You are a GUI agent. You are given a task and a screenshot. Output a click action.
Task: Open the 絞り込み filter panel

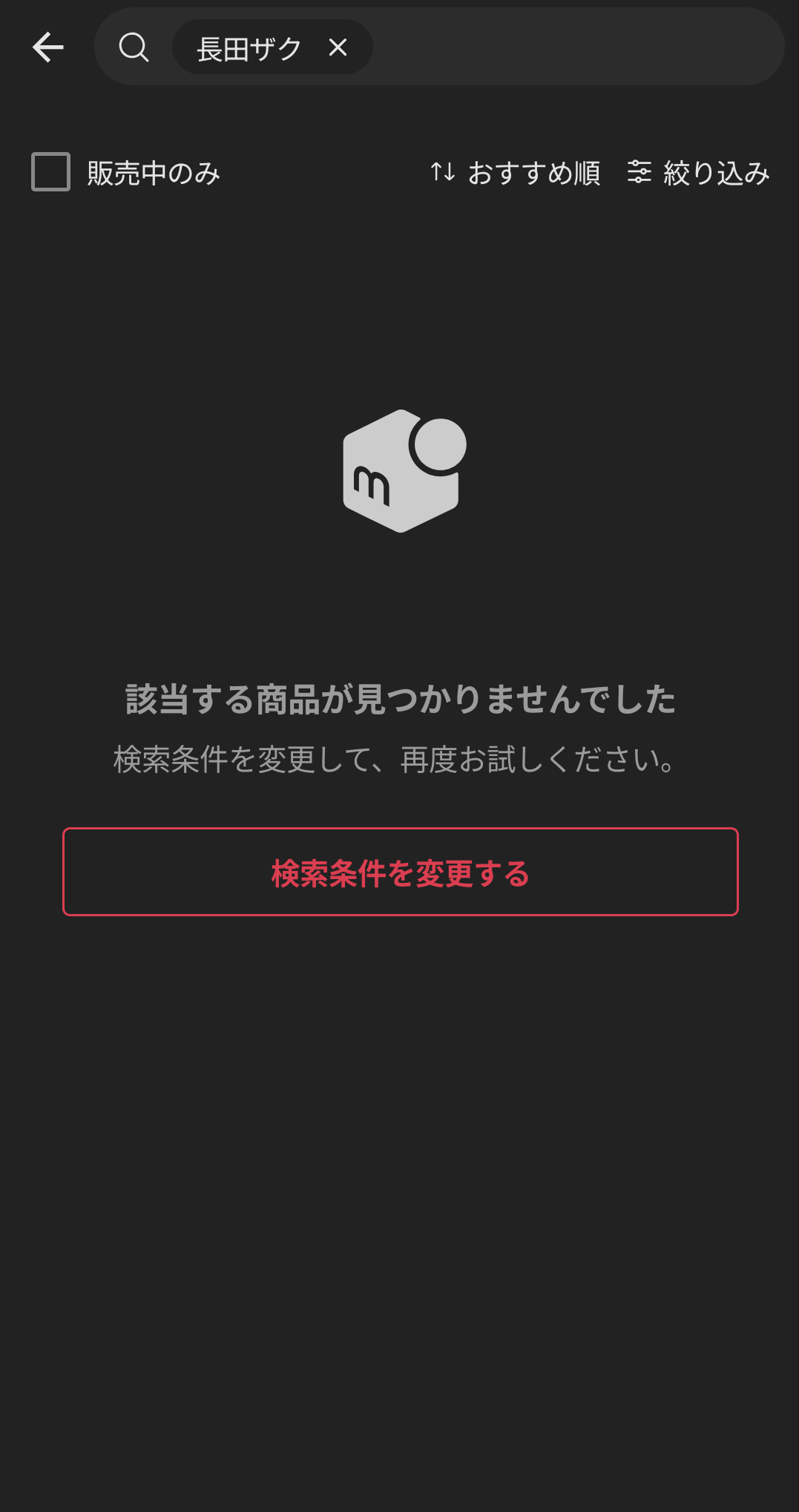click(x=698, y=173)
